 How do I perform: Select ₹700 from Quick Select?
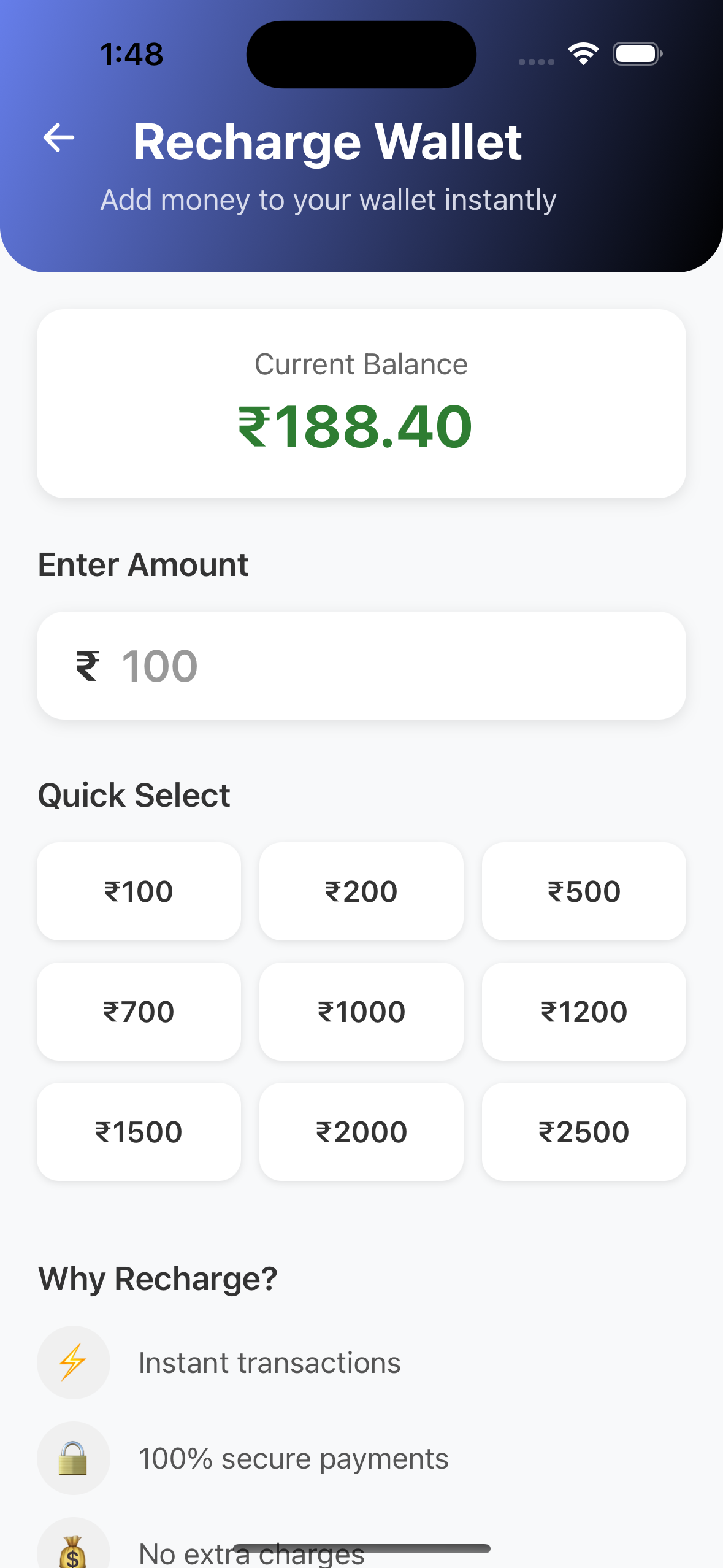[x=139, y=1012]
